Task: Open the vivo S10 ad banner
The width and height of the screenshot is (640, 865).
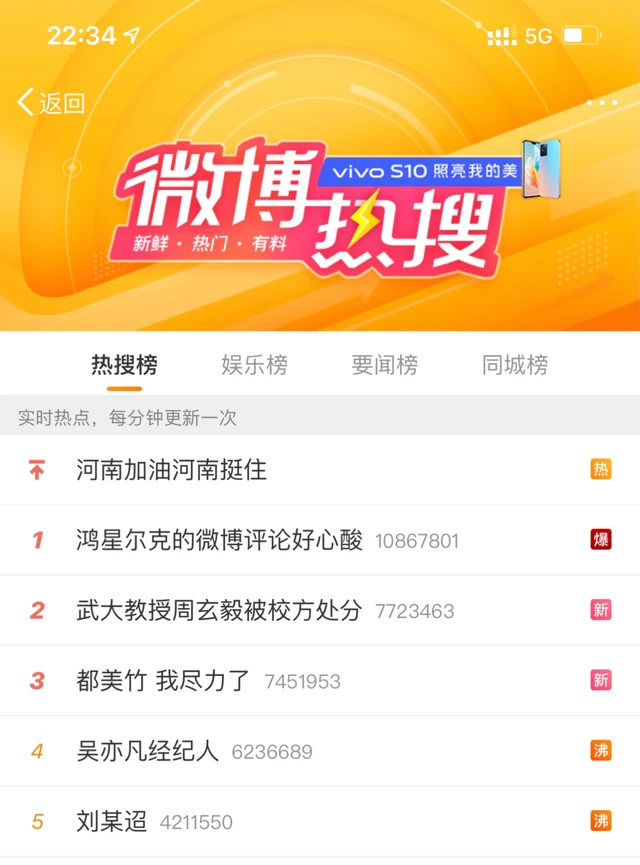Action: 440,170
